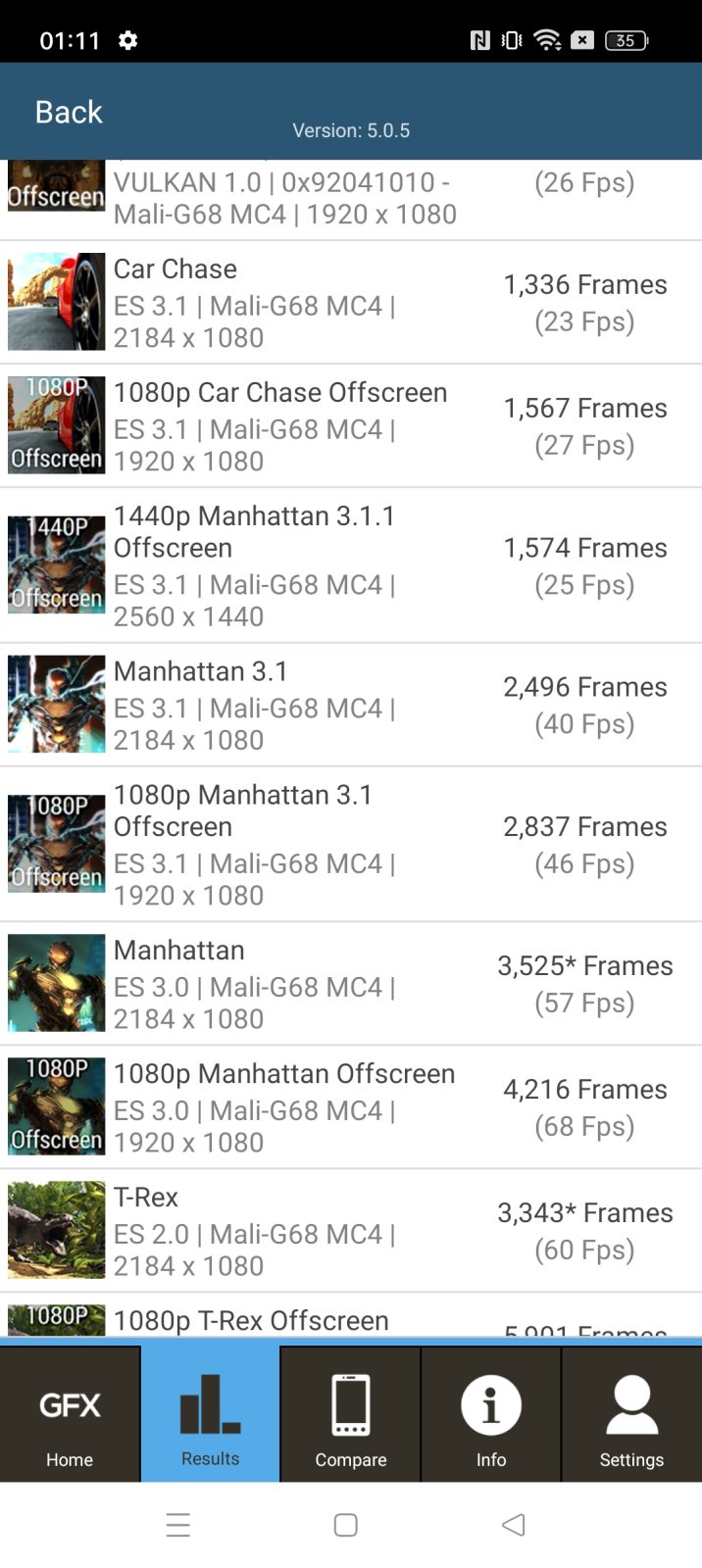
Task: View the Manhattan 3.1 result details
Action: [x=351, y=705]
